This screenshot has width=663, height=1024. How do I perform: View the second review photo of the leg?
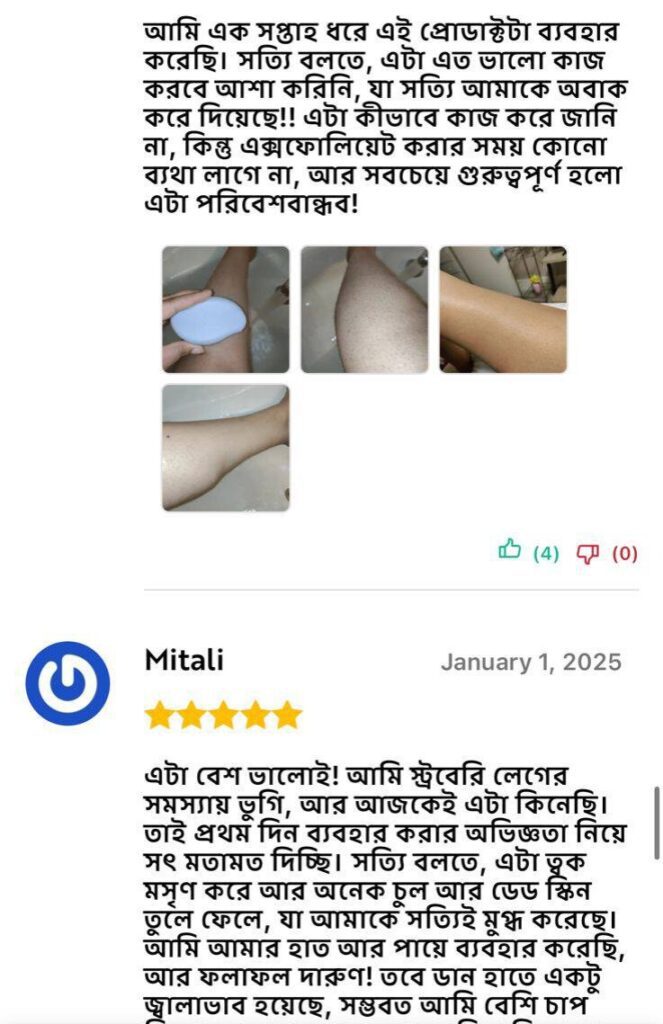tap(364, 310)
